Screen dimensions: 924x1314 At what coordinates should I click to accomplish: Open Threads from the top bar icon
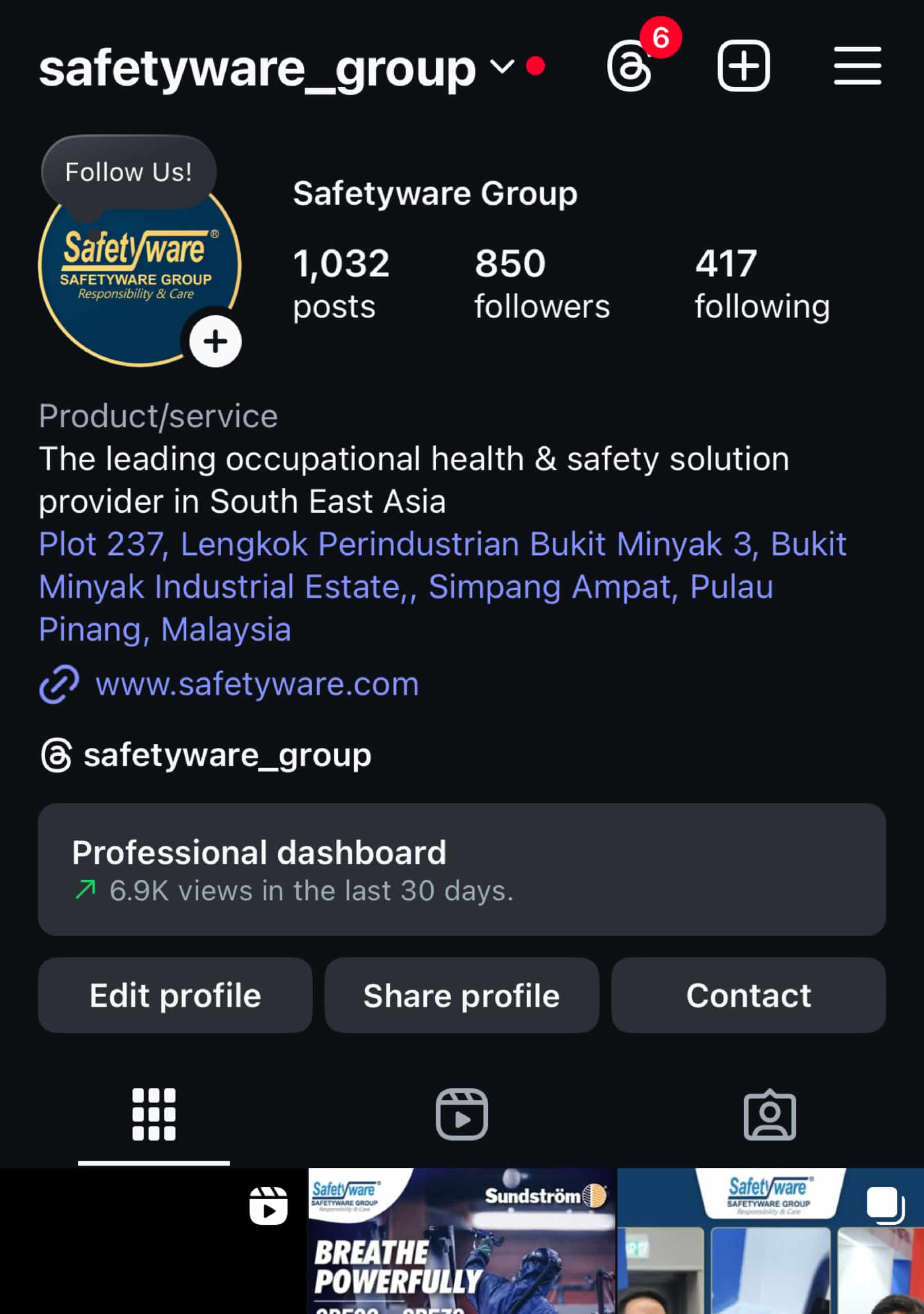click(x=630, y=67)
